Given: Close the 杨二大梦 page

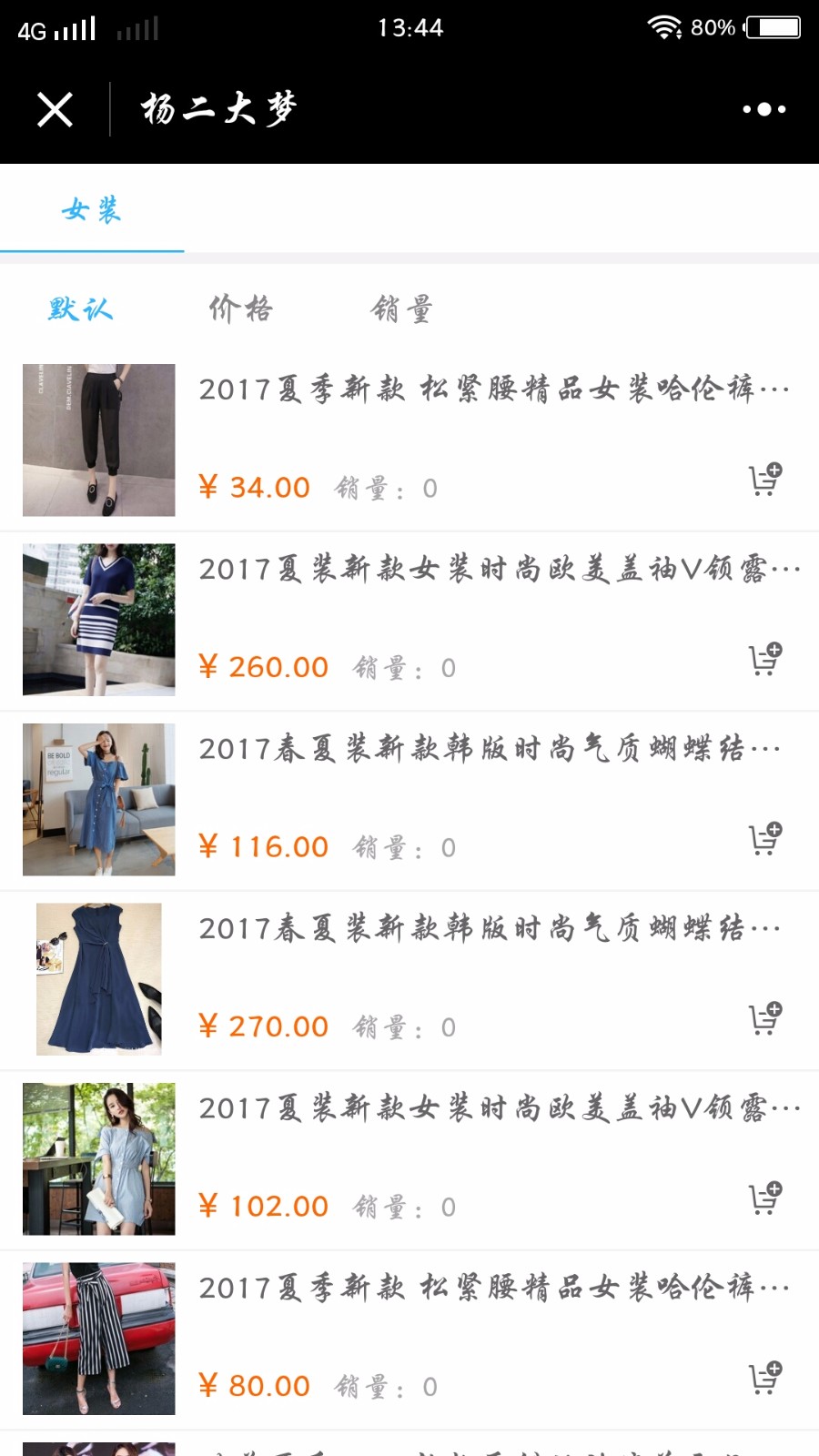Looking at the screenshot, I should coord(55,110).
